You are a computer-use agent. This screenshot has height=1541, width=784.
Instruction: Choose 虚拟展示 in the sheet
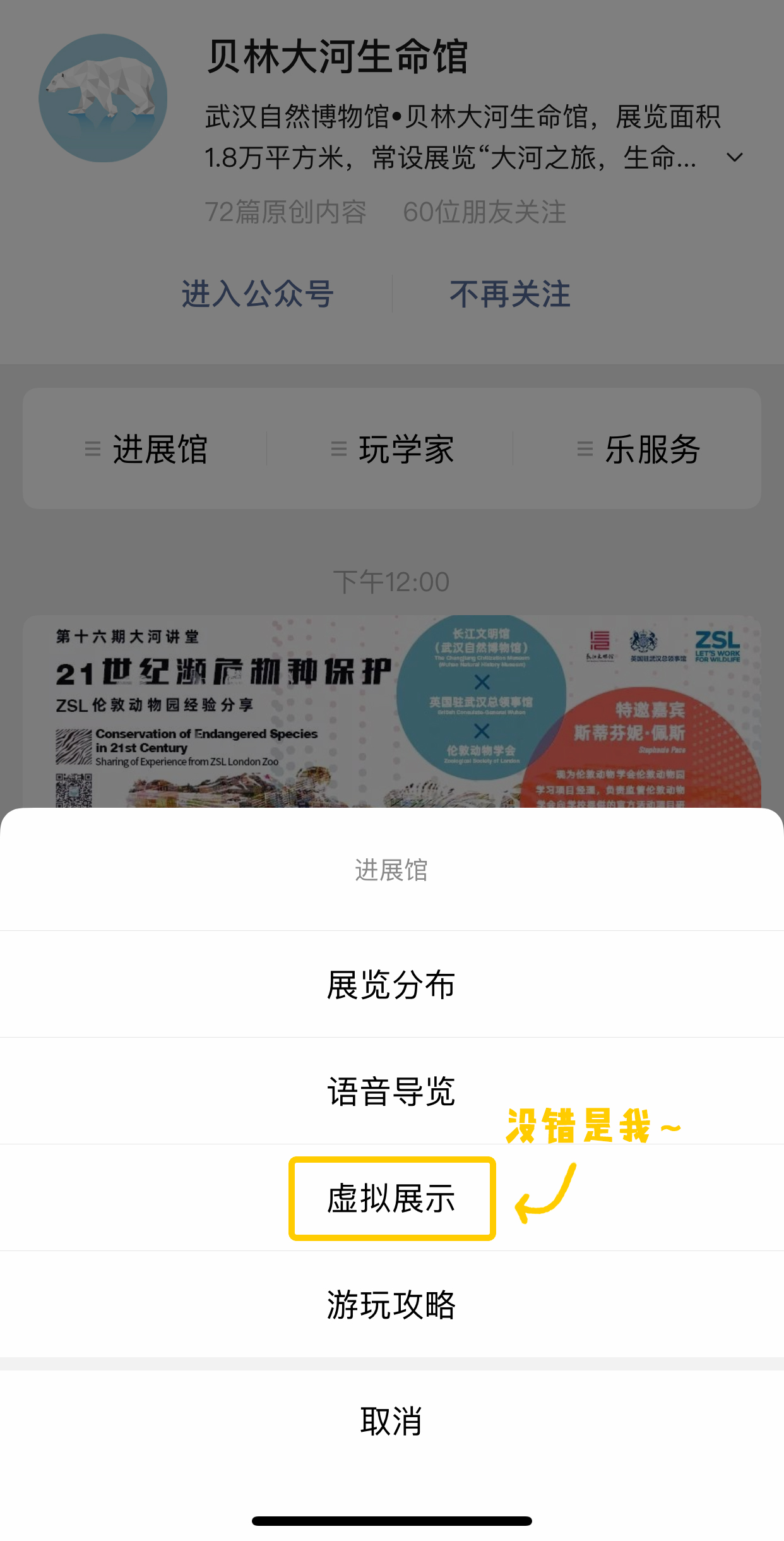pos(391,1198)
